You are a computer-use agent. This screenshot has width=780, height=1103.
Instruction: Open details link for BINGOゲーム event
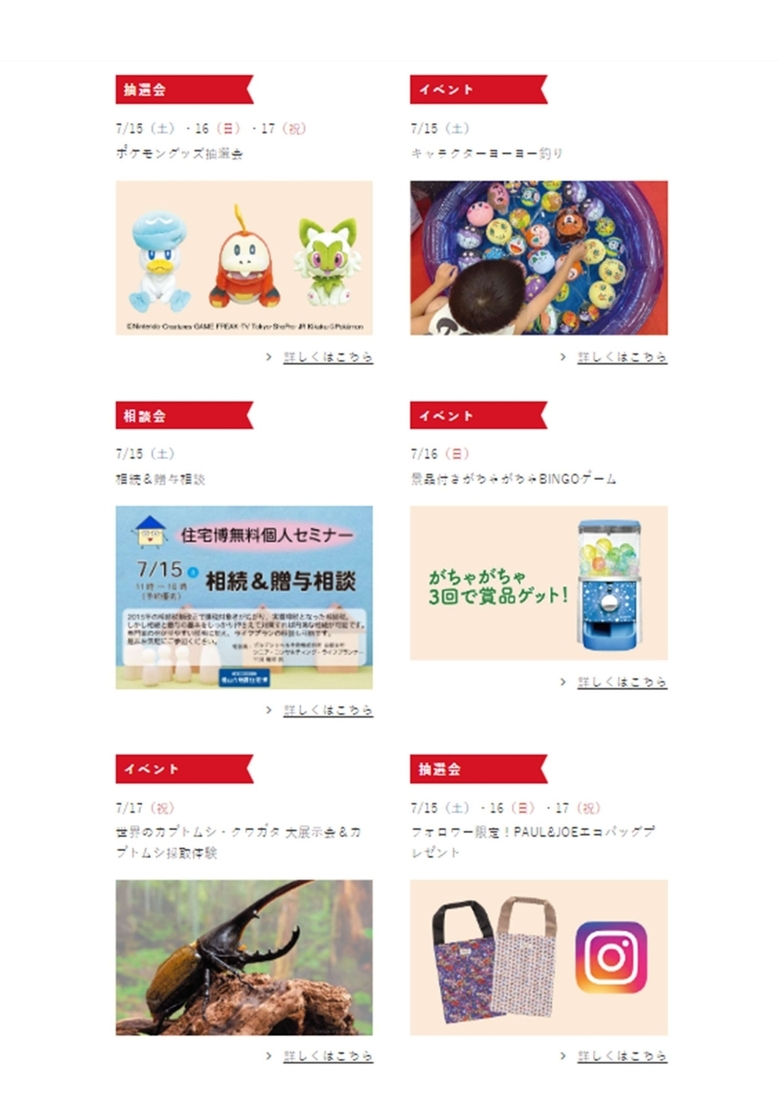[x=622, y=682]
